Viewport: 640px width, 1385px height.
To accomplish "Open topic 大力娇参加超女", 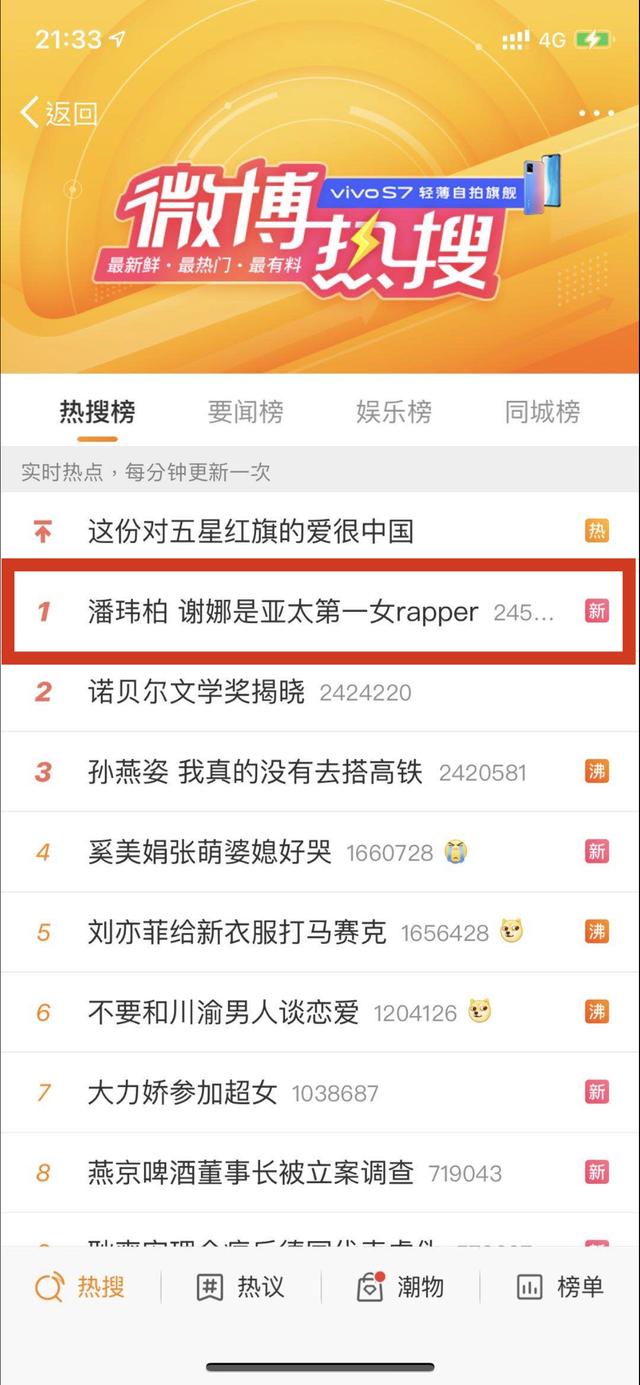I will pyautogui.click(x=182, y=1093).
